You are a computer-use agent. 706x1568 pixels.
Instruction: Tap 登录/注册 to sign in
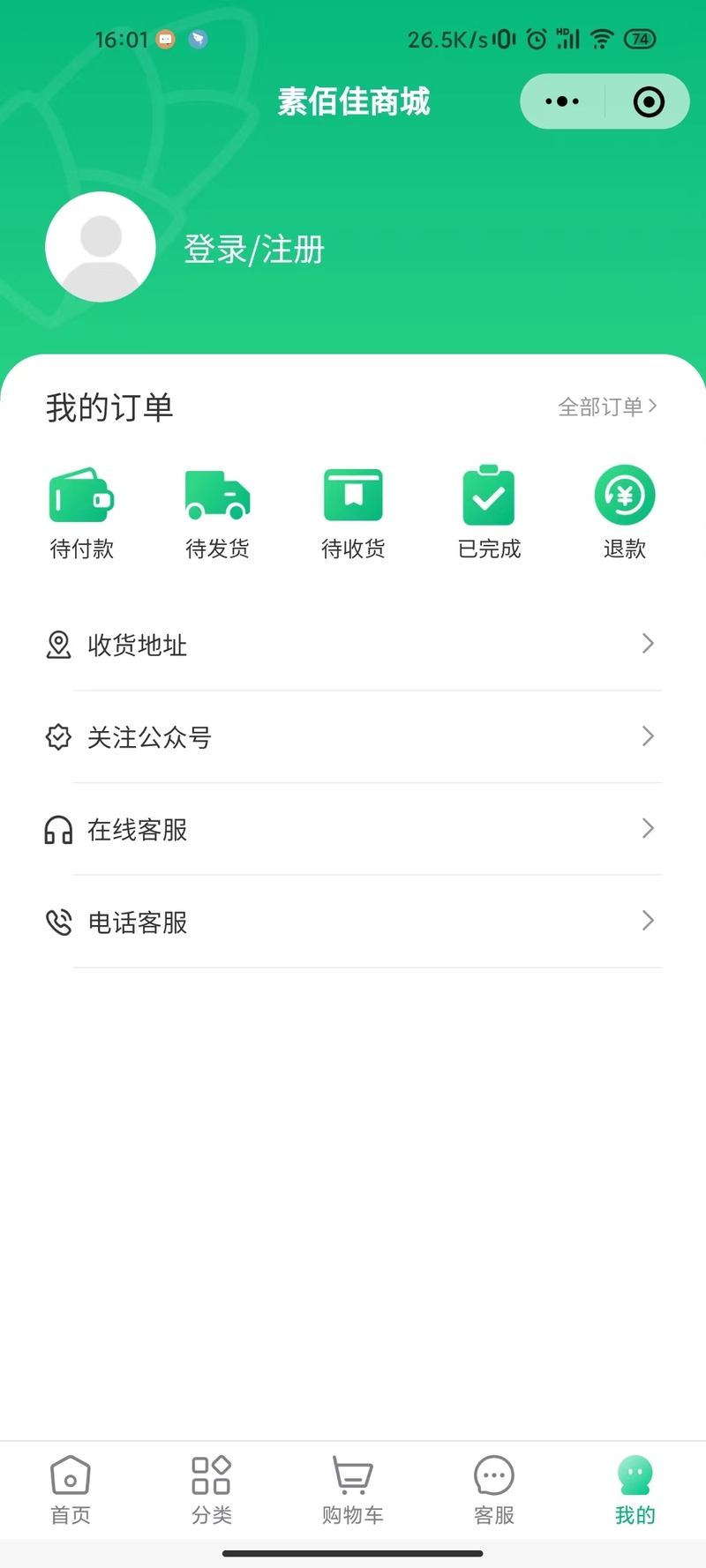(x=254, y=250)
